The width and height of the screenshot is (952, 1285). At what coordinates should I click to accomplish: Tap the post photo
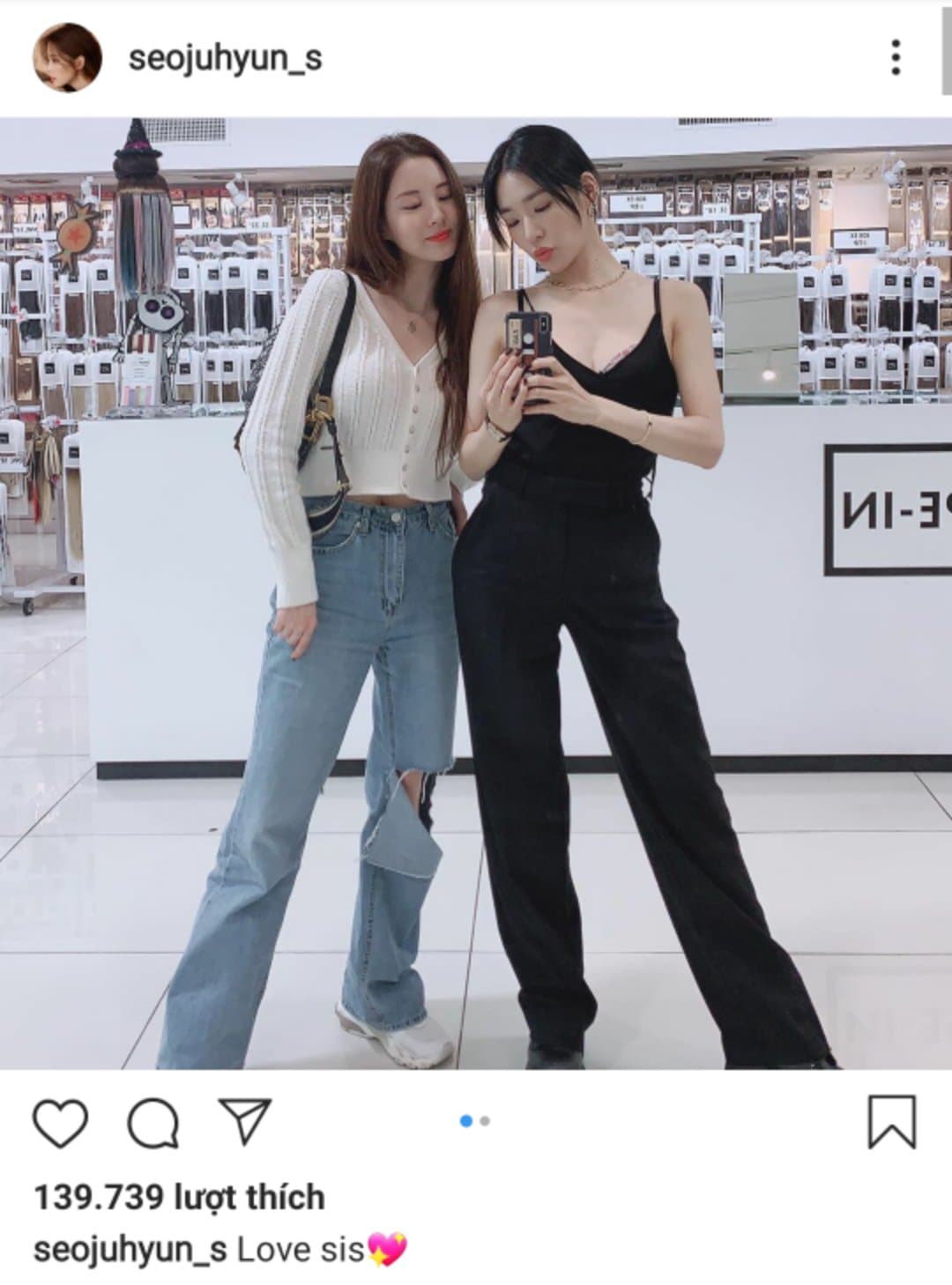coord(476,593)
